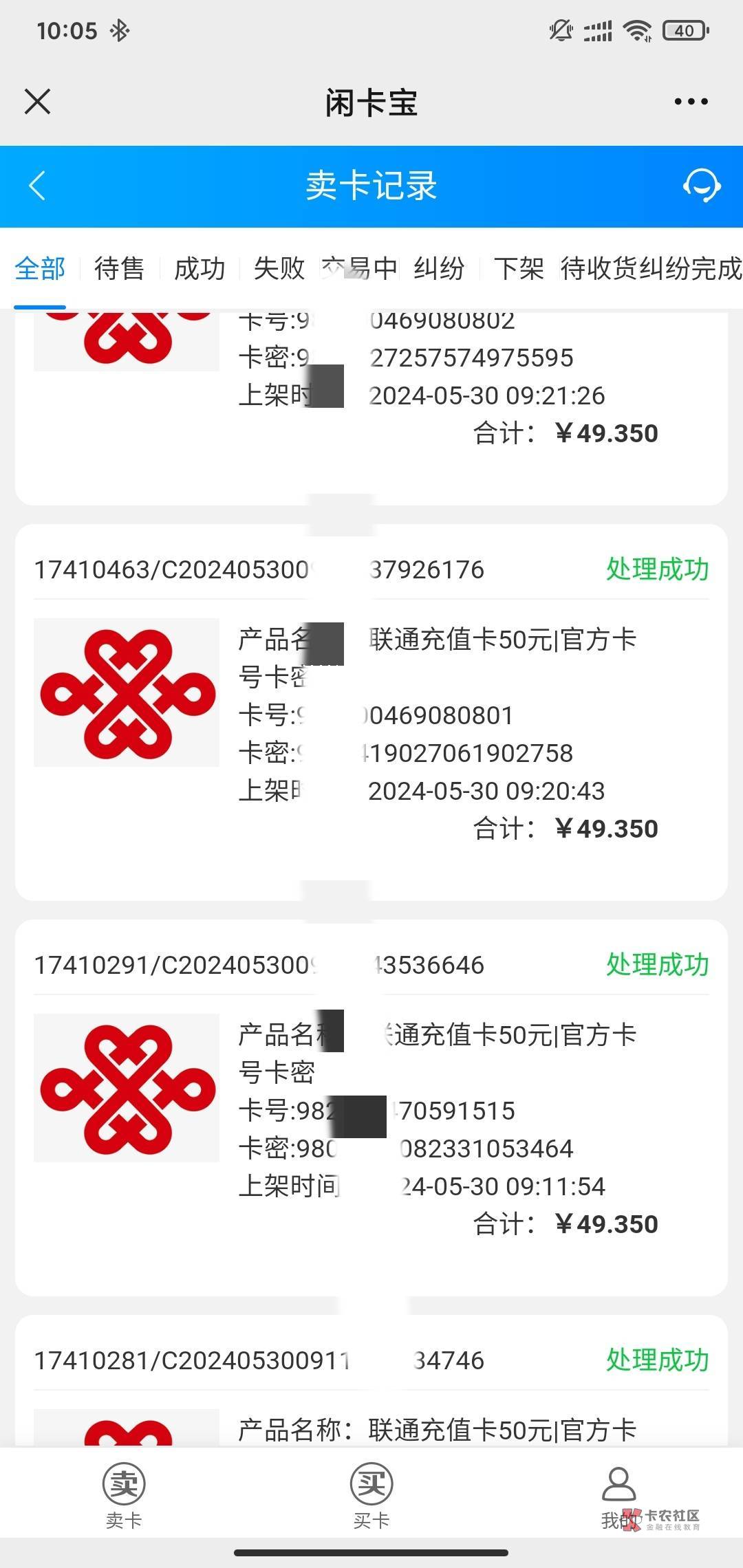Switch to the 待售 tab

coord(120,268)
